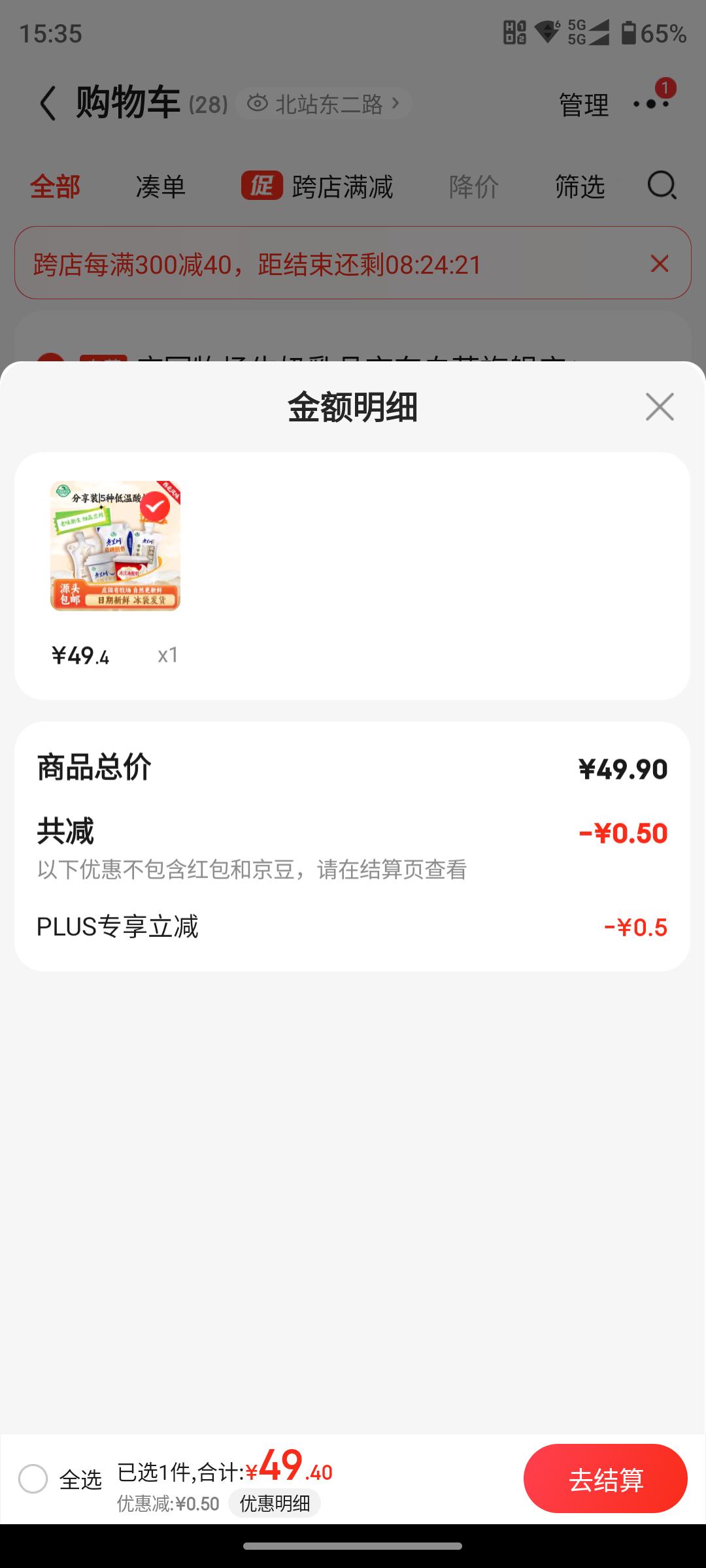
Task: Tap 去结算 to proceed to checkout
Action: click(x=605, y=1478)
